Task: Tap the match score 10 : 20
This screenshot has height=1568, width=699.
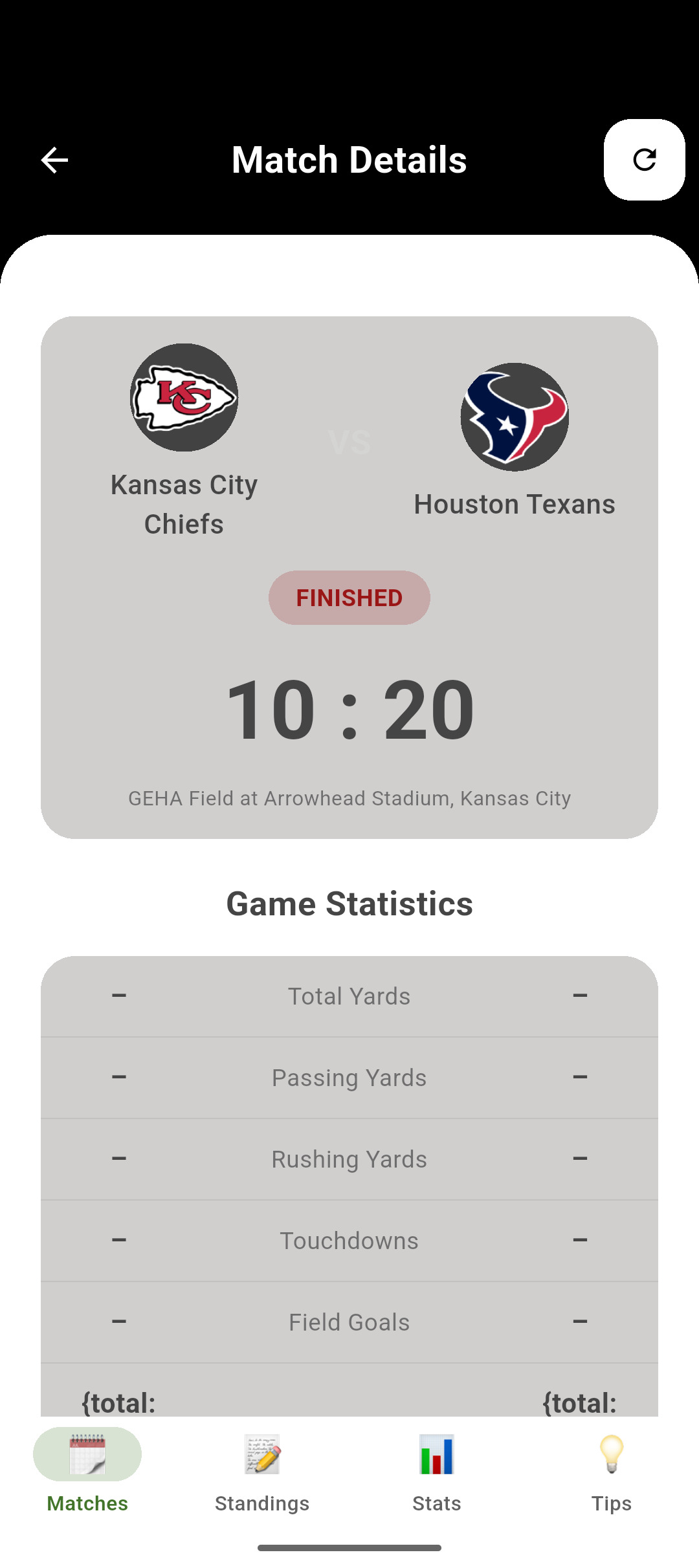Action: (349, 710)
